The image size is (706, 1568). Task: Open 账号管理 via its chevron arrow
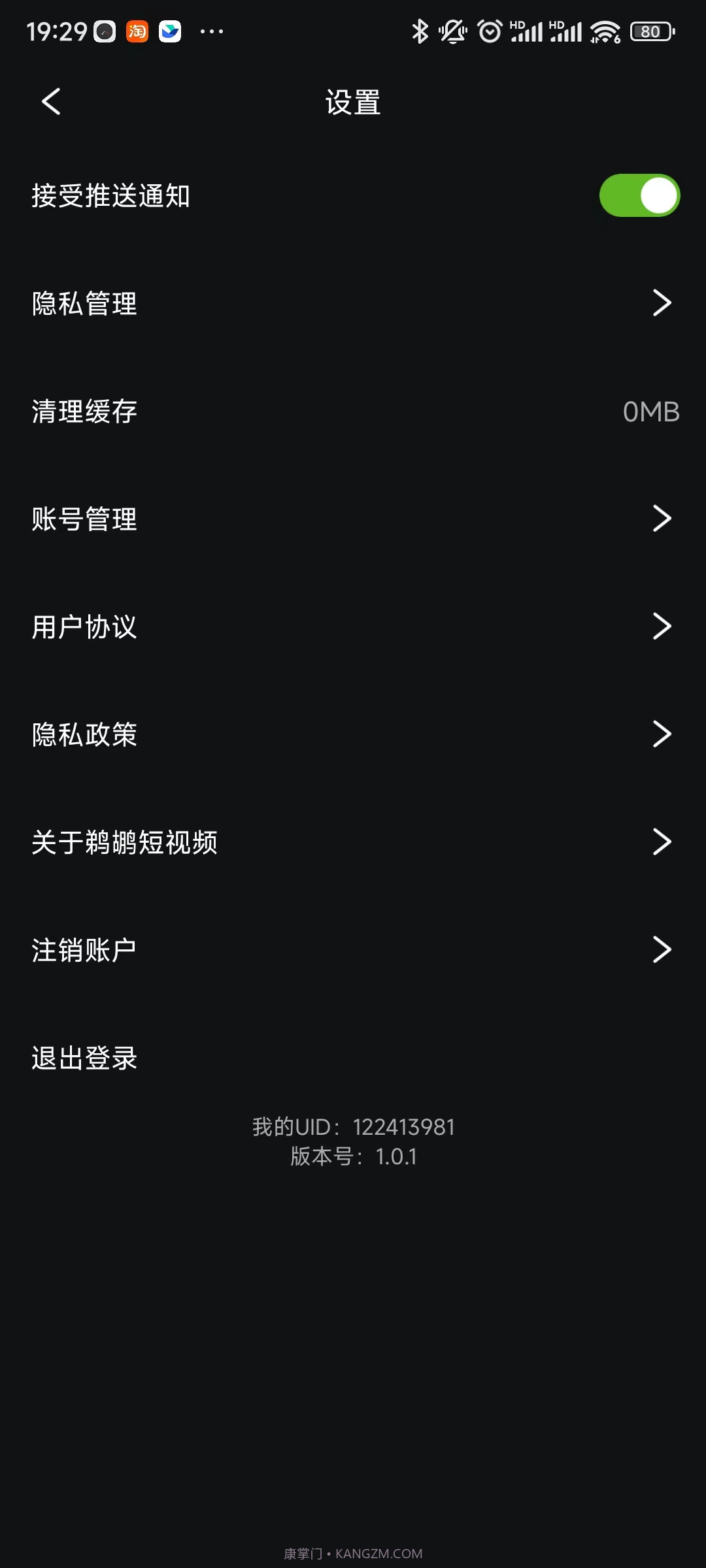click(663, 518)
